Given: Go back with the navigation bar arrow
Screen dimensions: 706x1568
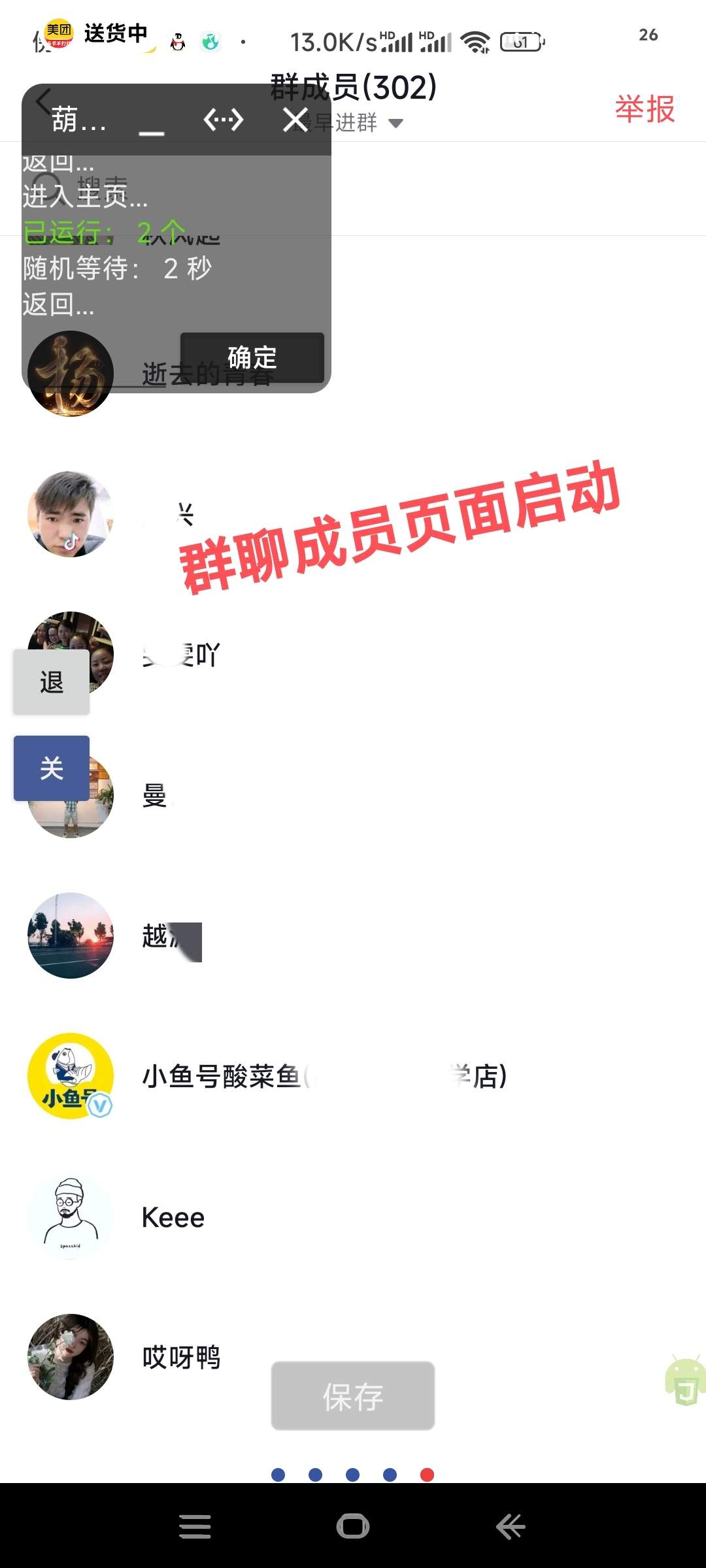Looking at the screenshot, I should (x=511, y=1527).
